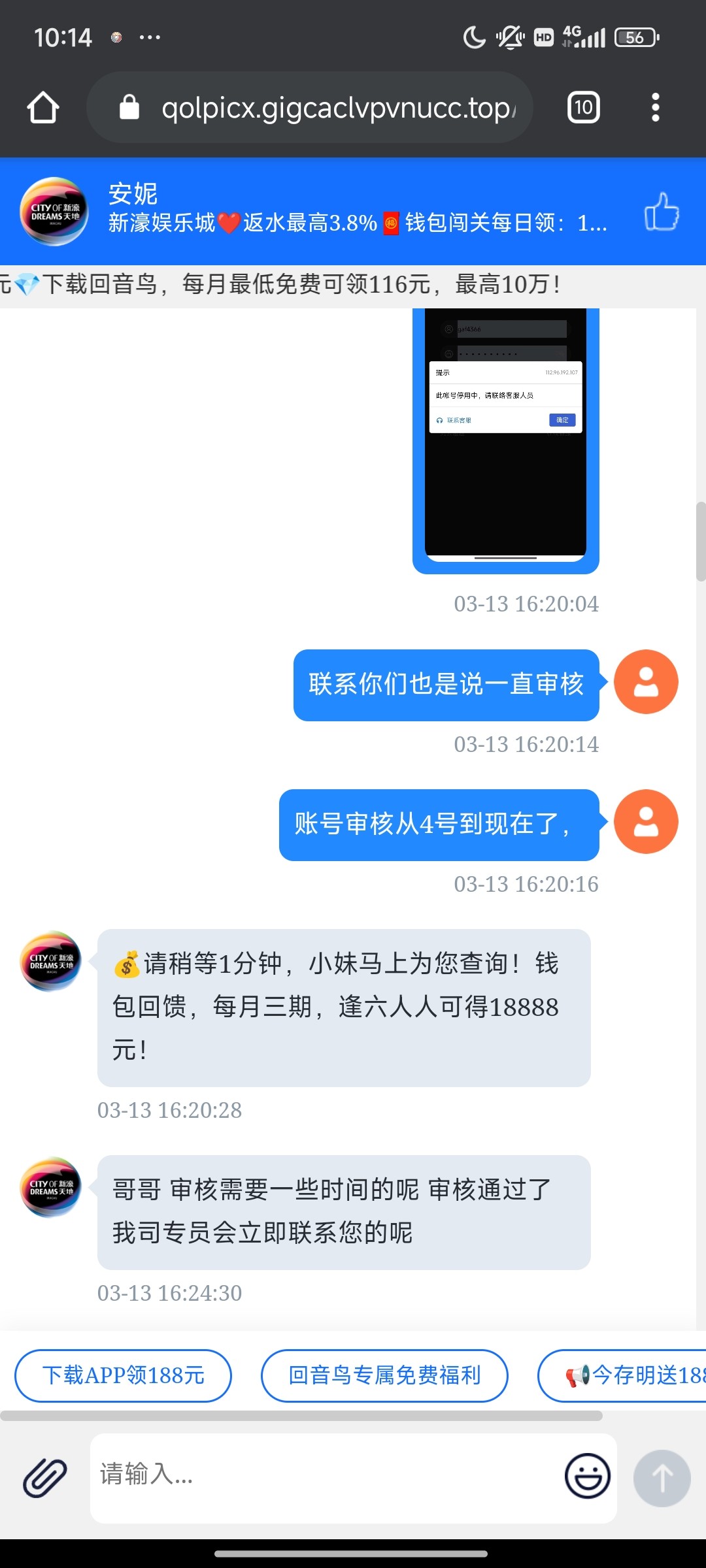Open the browser tab switcher
The image size is (706, 1568).
583,108
